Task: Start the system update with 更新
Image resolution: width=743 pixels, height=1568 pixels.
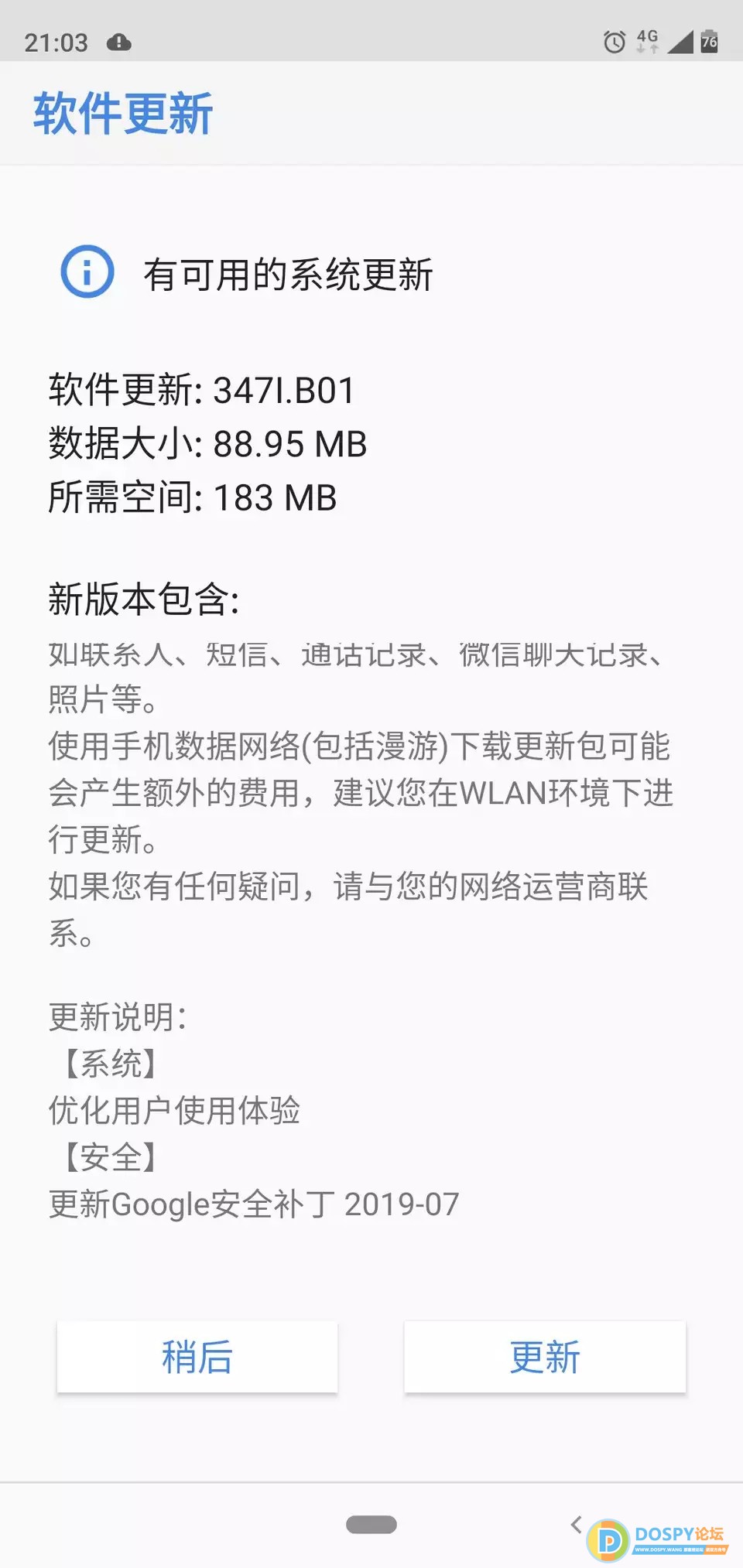Action: [x=544, y=1357]
